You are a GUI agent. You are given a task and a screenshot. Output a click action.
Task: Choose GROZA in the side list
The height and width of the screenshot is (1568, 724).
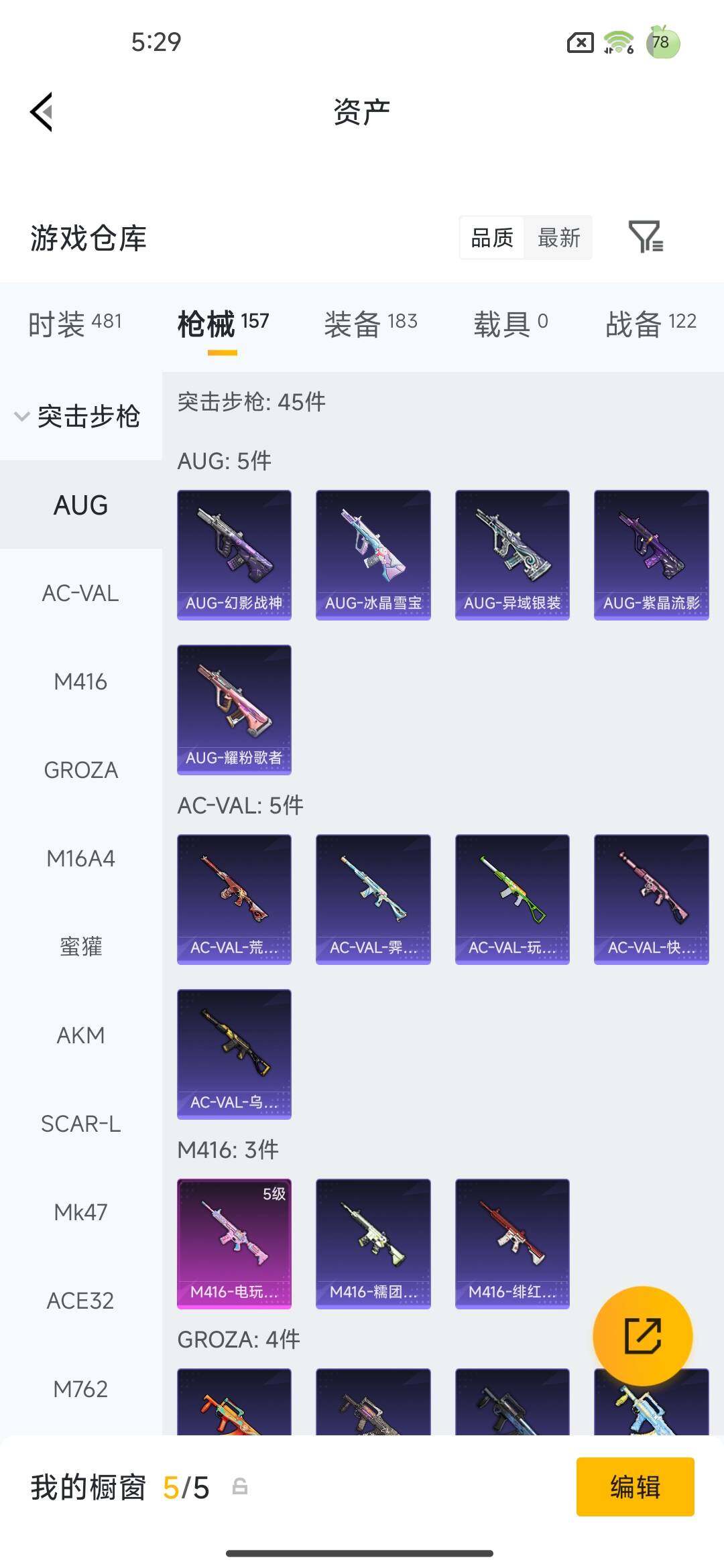80,770
